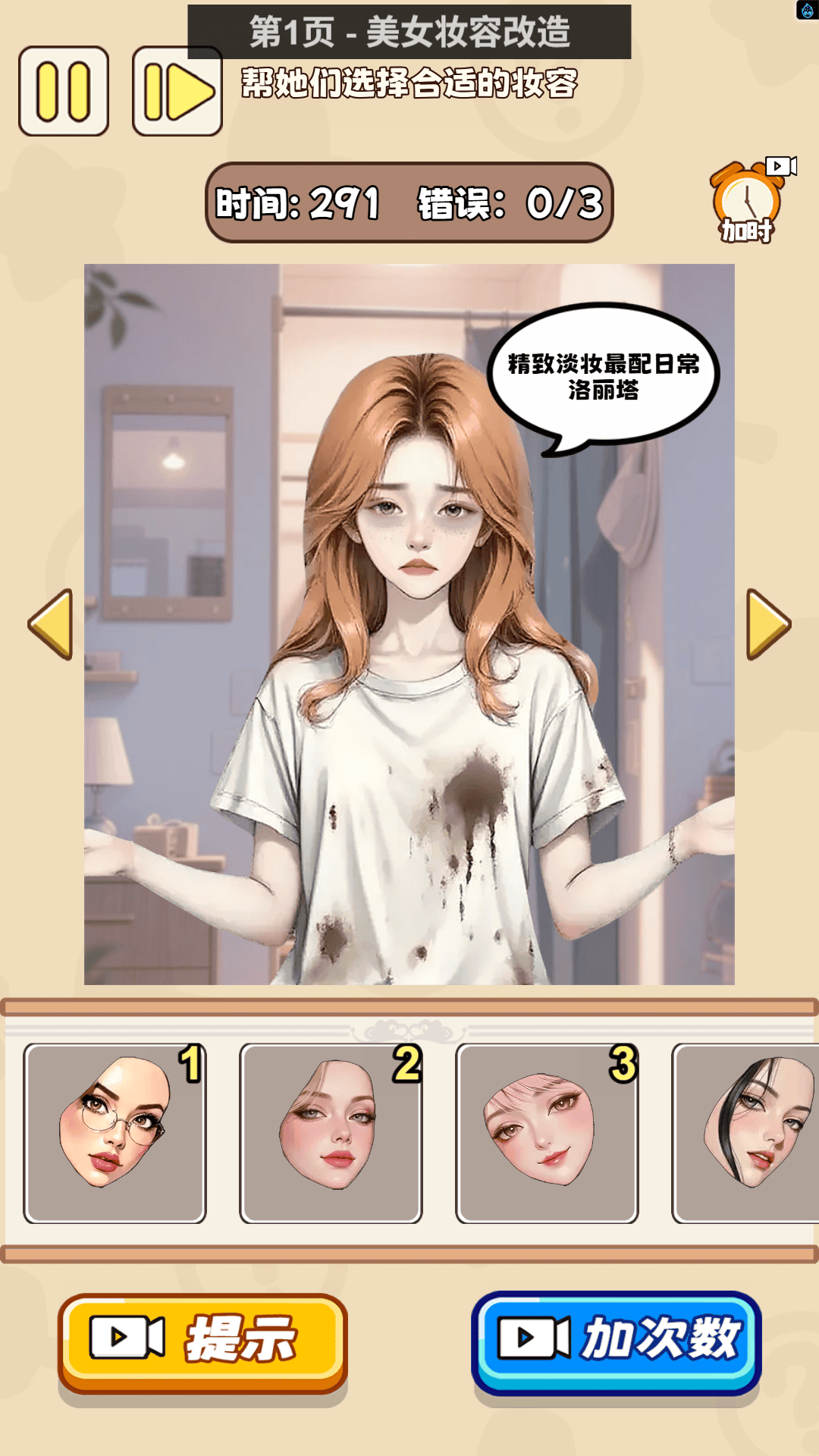Pause the game
The height and width of the screenshot is (1456, 819).
[64, 92]
